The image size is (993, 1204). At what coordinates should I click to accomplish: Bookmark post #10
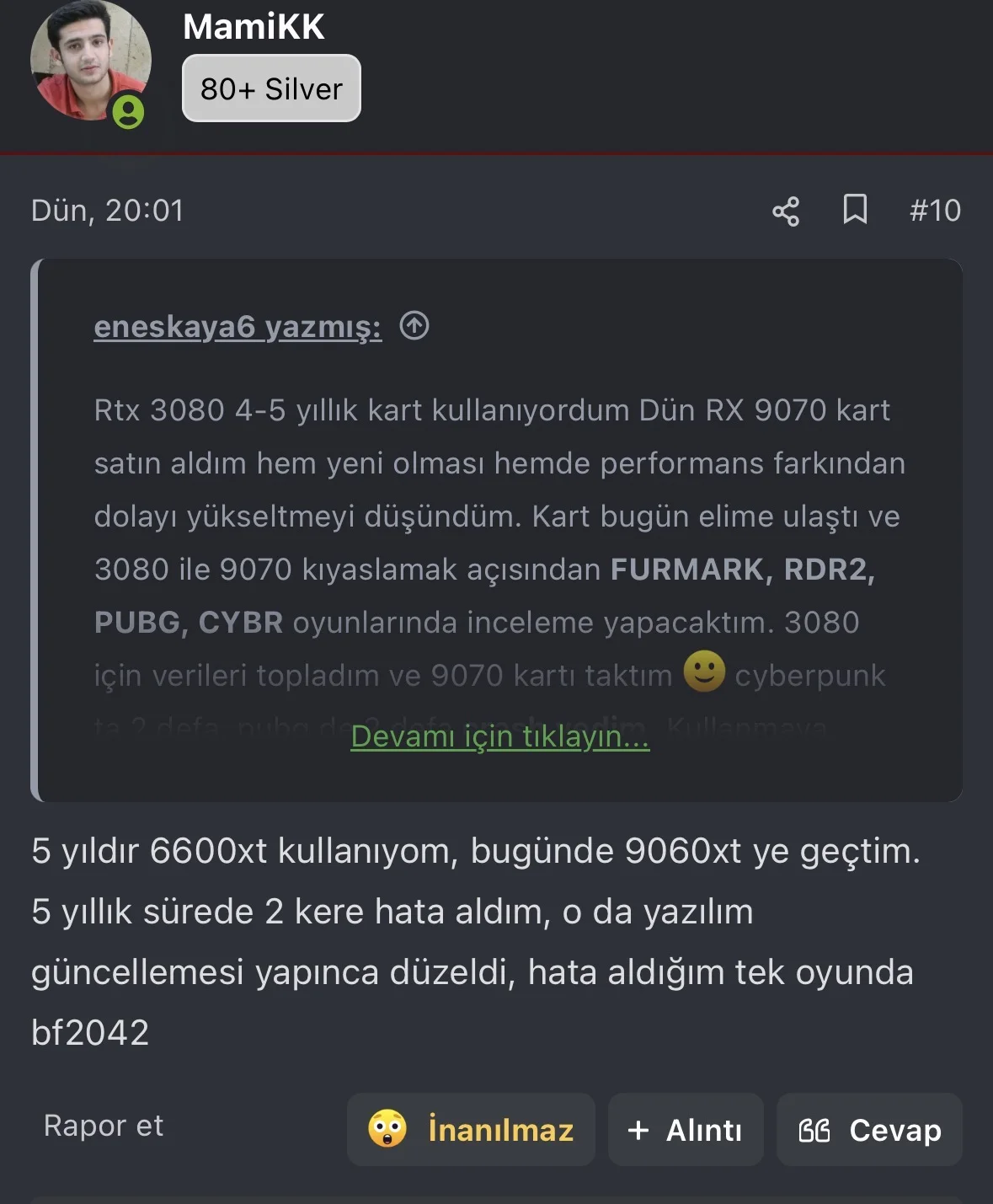coord(855,210)
